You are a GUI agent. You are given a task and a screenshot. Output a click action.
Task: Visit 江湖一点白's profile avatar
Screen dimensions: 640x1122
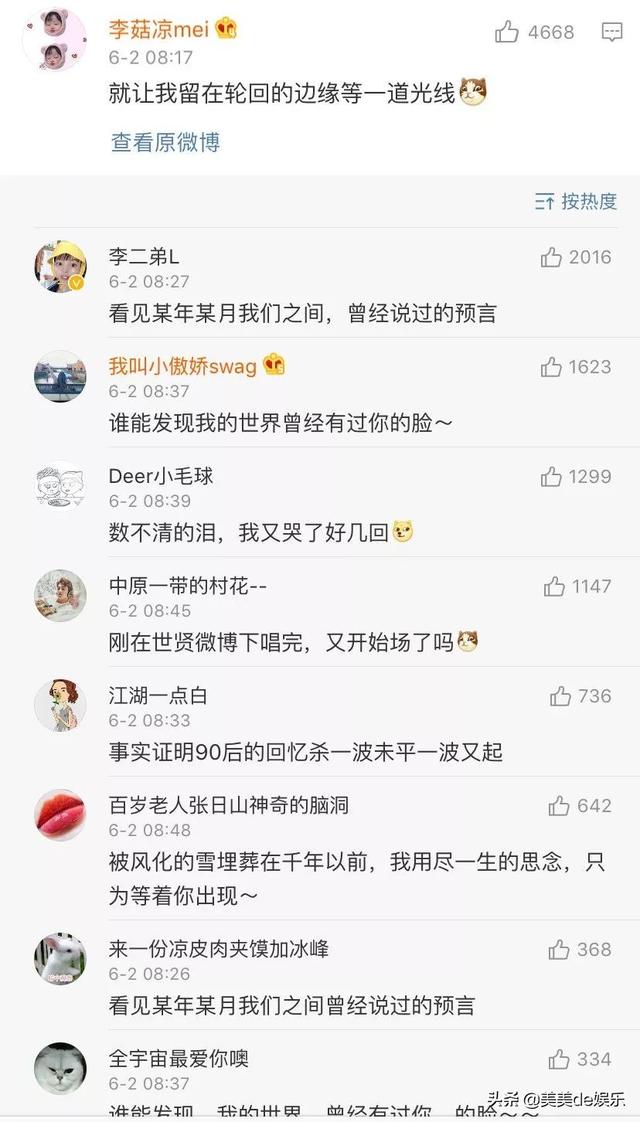[60, 705]
